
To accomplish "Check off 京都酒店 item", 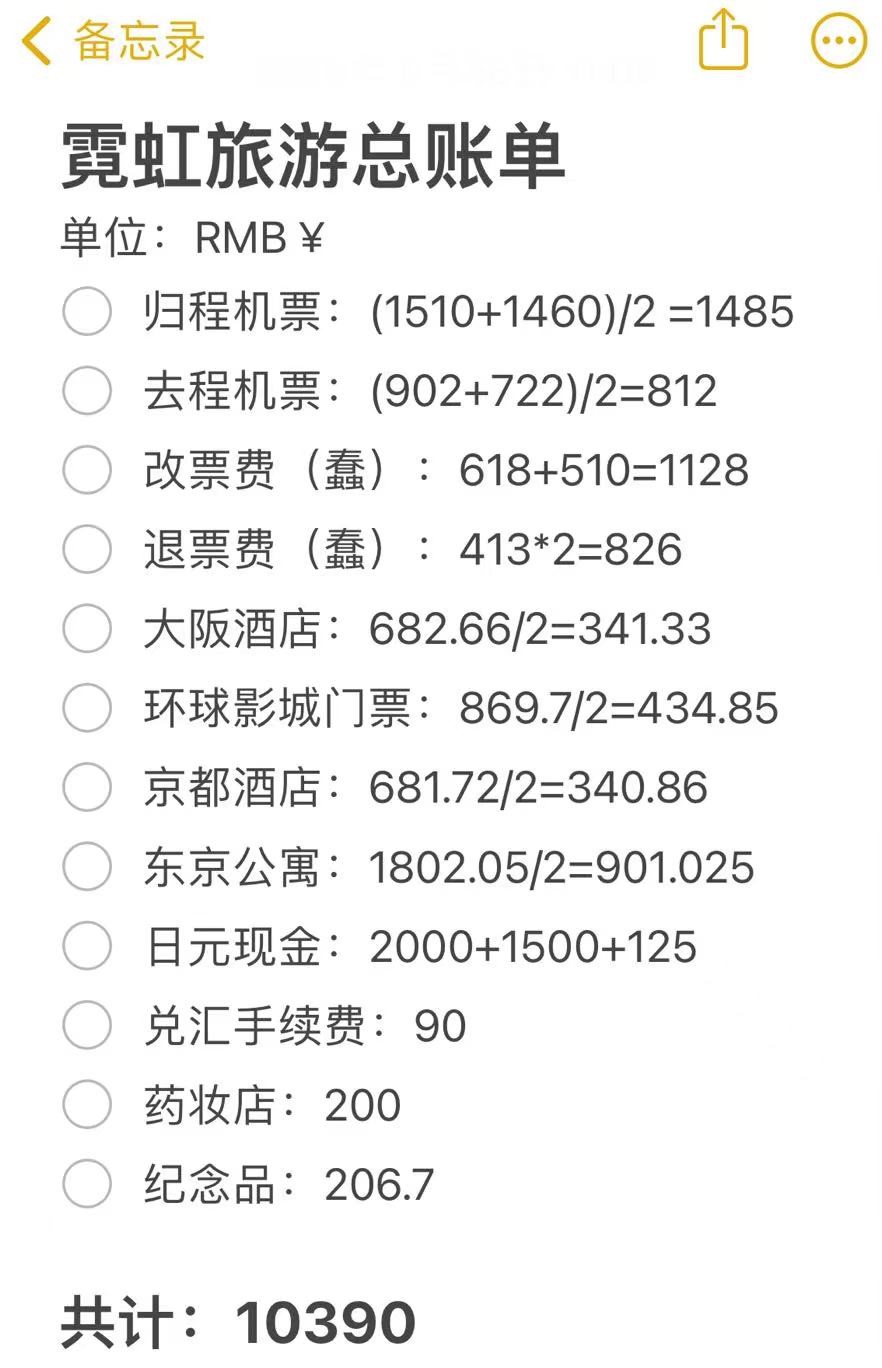I will (x=87, y=787).
